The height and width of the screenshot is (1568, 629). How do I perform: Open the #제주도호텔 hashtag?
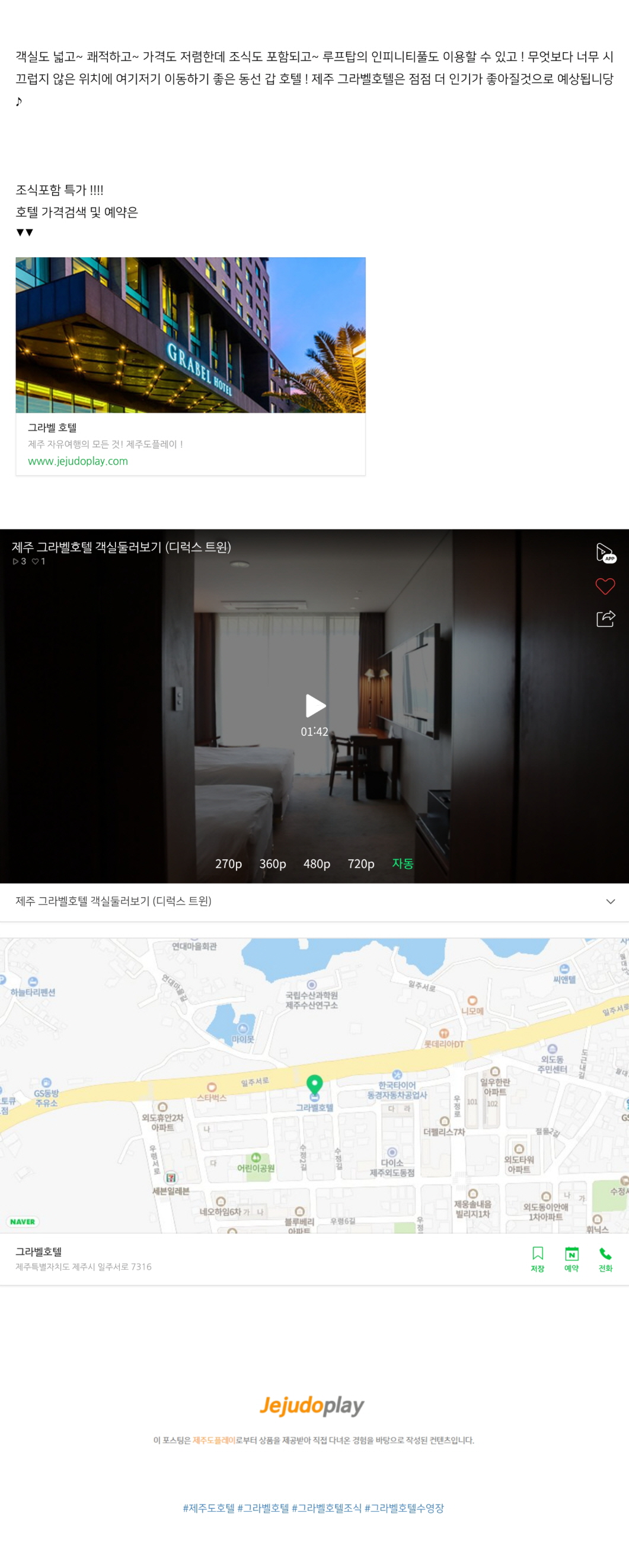pos(208,1508)
